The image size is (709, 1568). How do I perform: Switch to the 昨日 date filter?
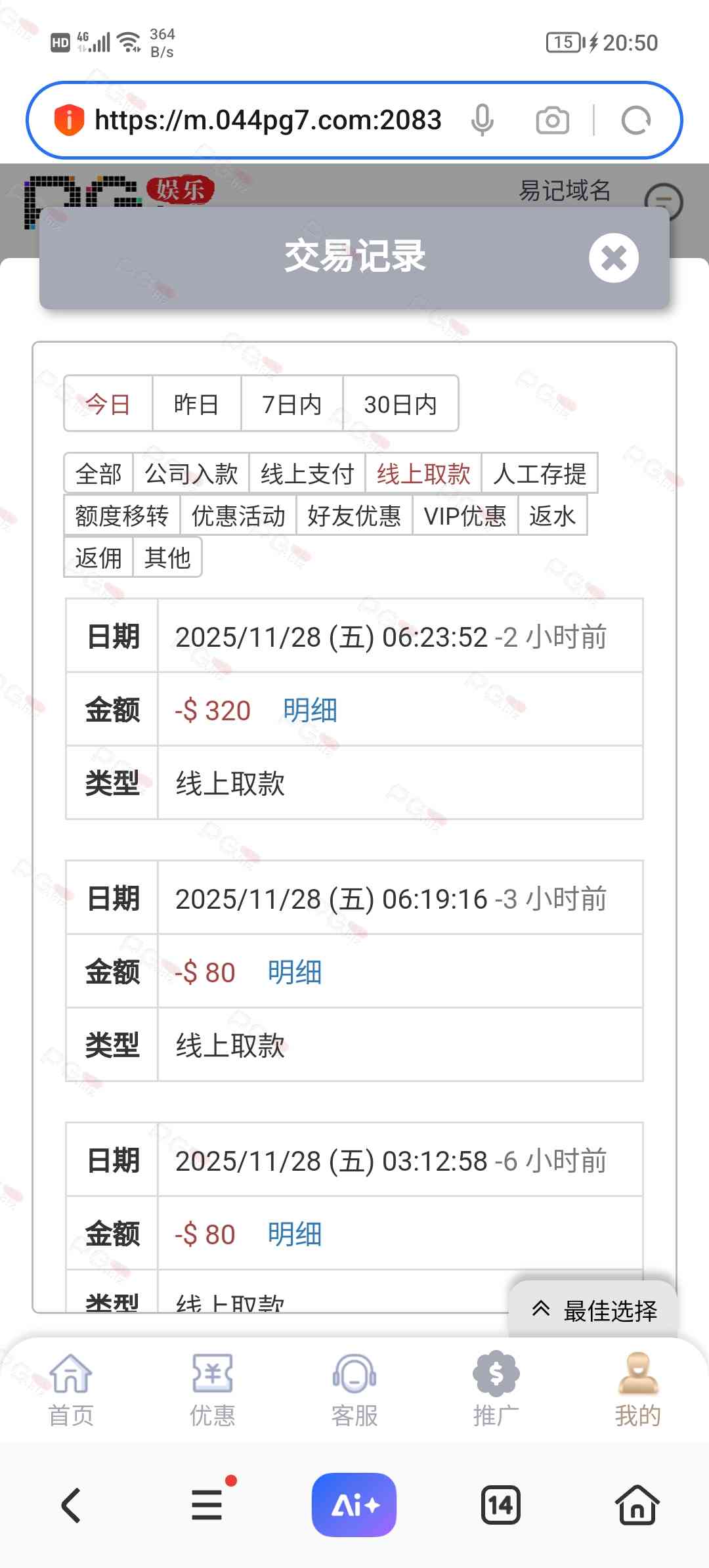[x=196, y=404]
